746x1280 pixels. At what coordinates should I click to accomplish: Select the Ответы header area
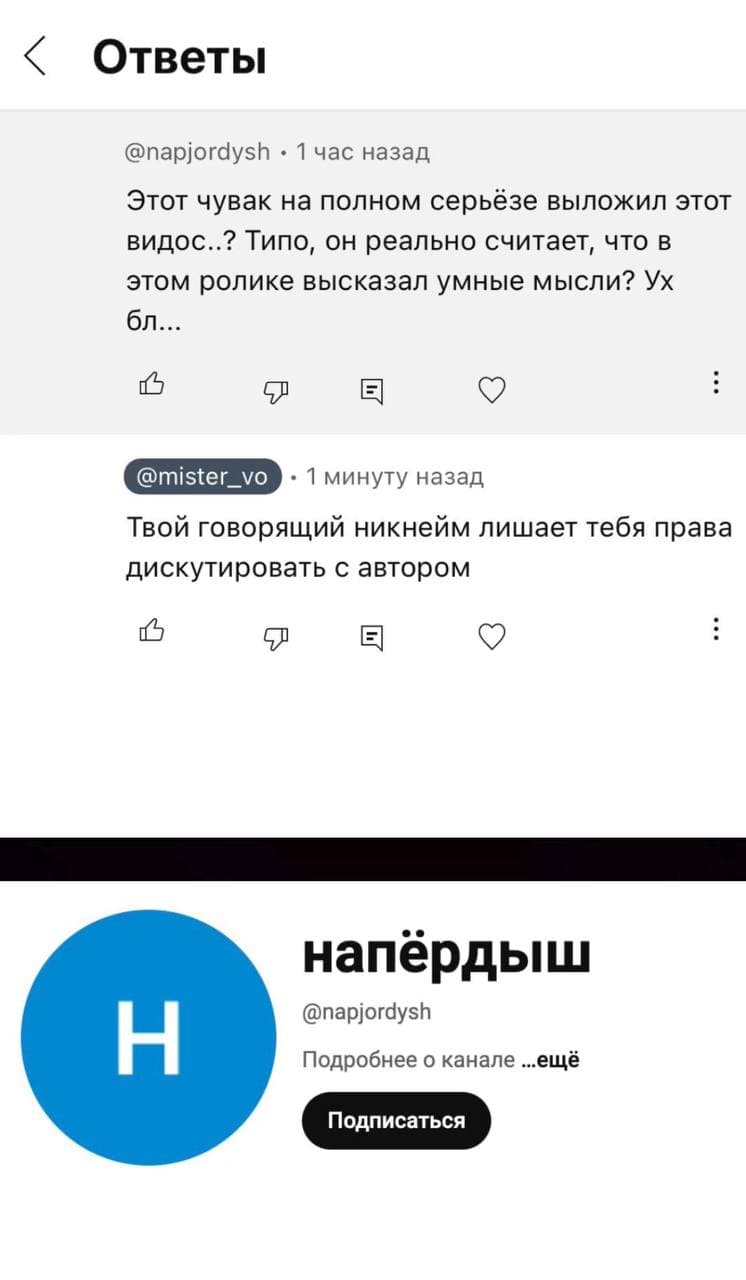coord(178,57)
